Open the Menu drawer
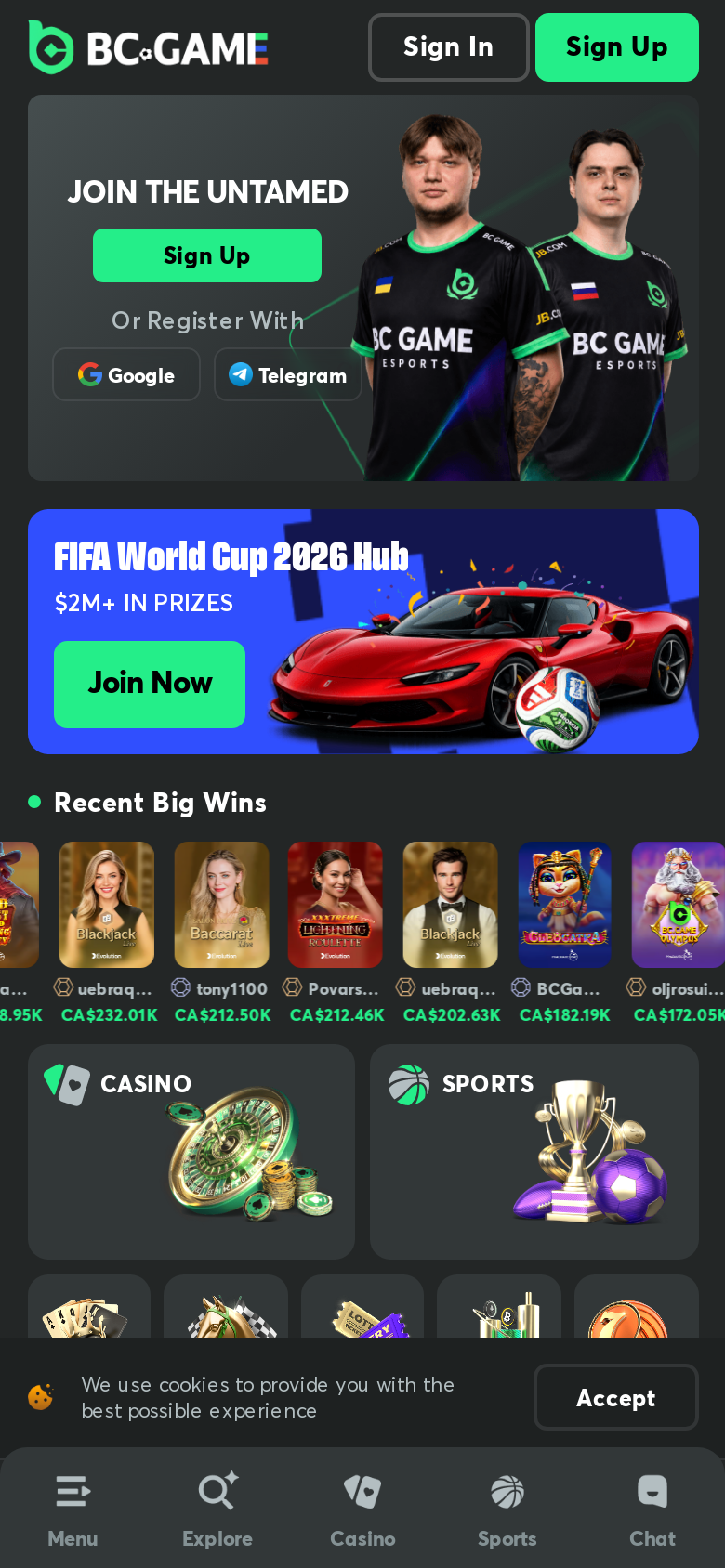725x1568 pixels. click(72, 1510)
